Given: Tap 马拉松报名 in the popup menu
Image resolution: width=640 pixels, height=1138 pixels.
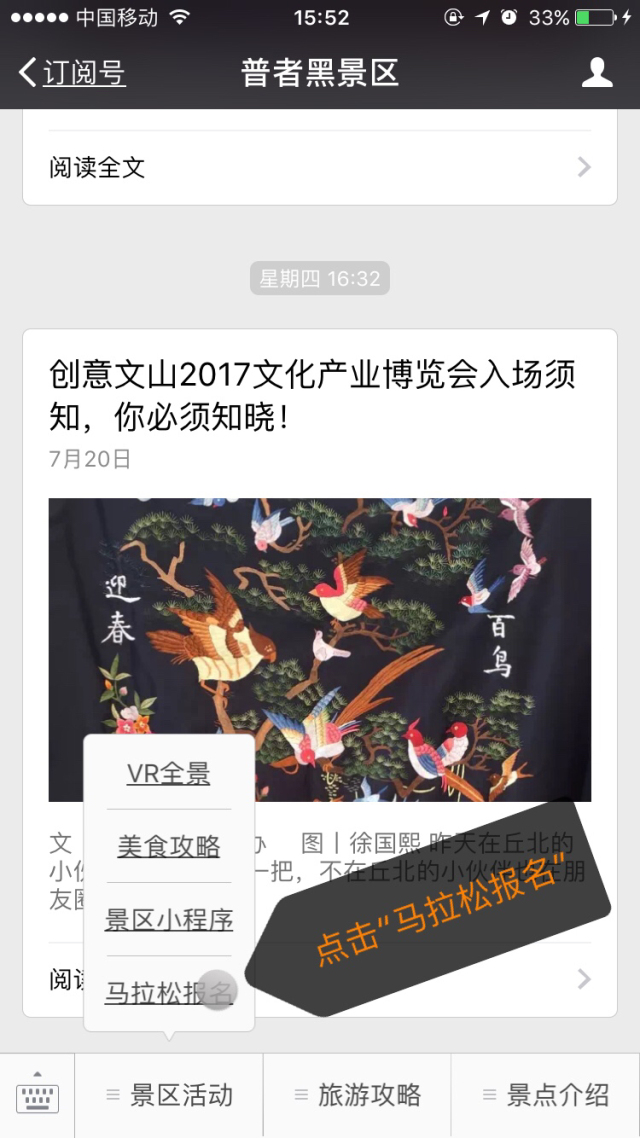Looking at the screenshot, I should [169, 992].
